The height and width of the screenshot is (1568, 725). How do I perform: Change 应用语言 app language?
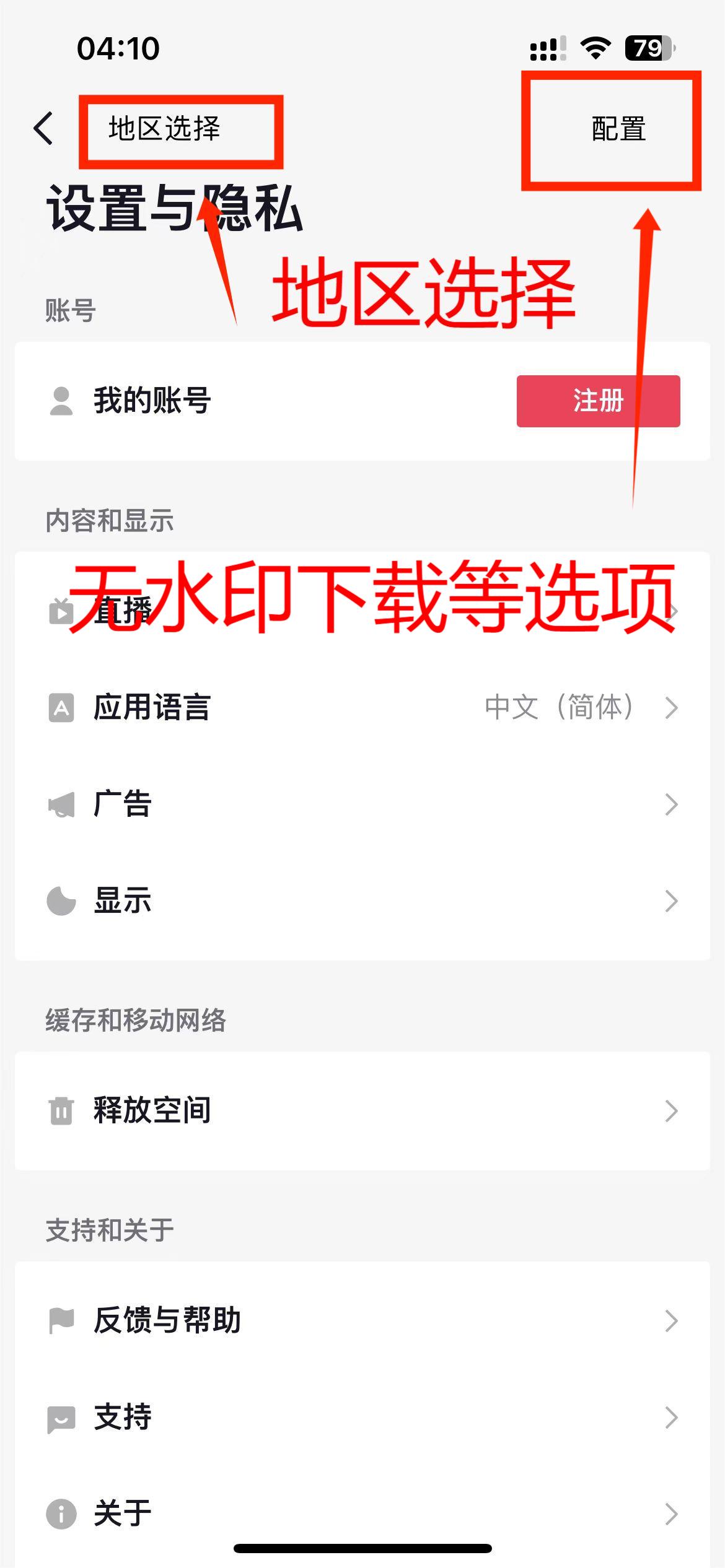362,707
